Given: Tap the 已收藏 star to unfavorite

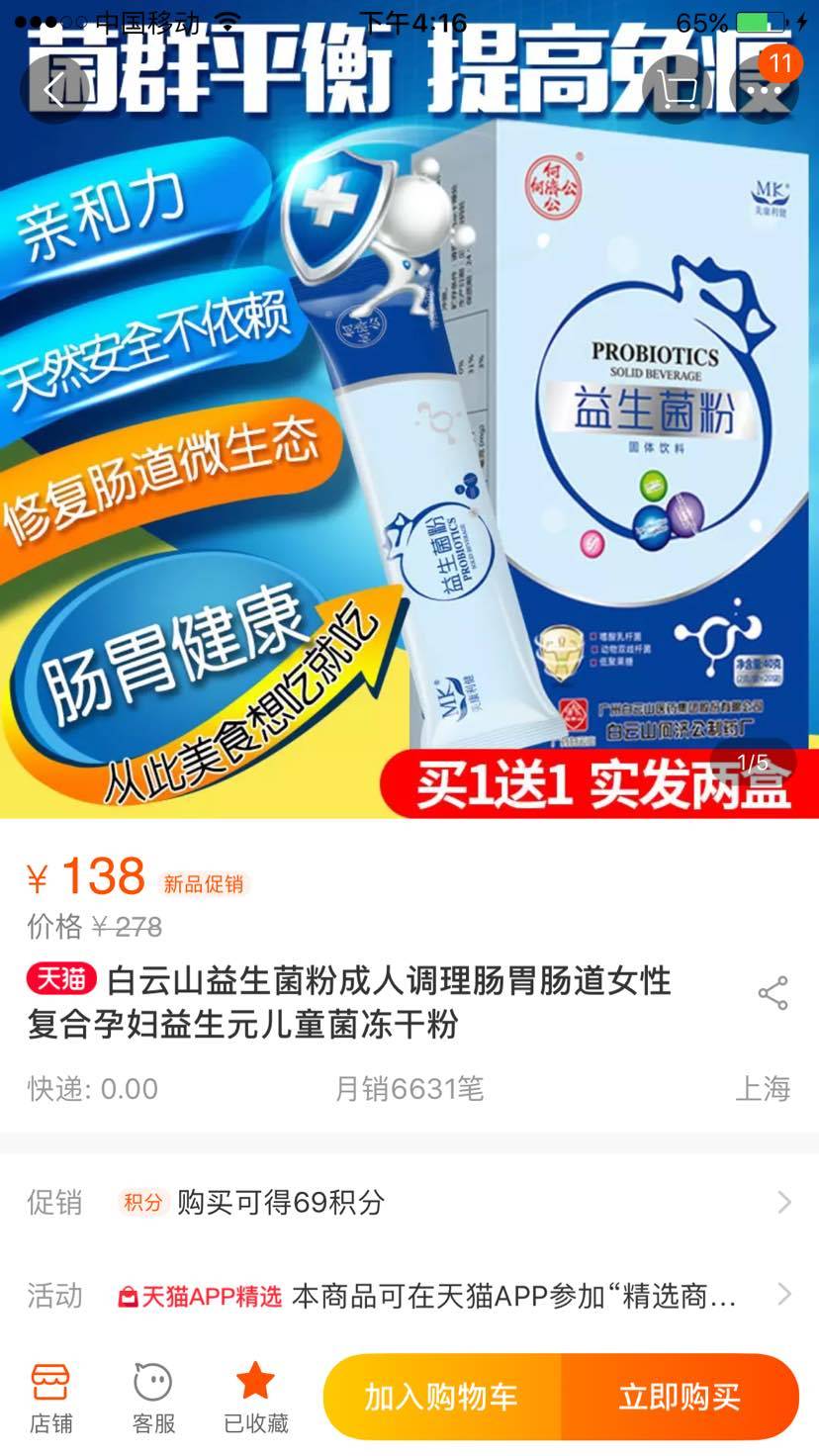Looking at the screenshot, I should [x=255, y=1397].
